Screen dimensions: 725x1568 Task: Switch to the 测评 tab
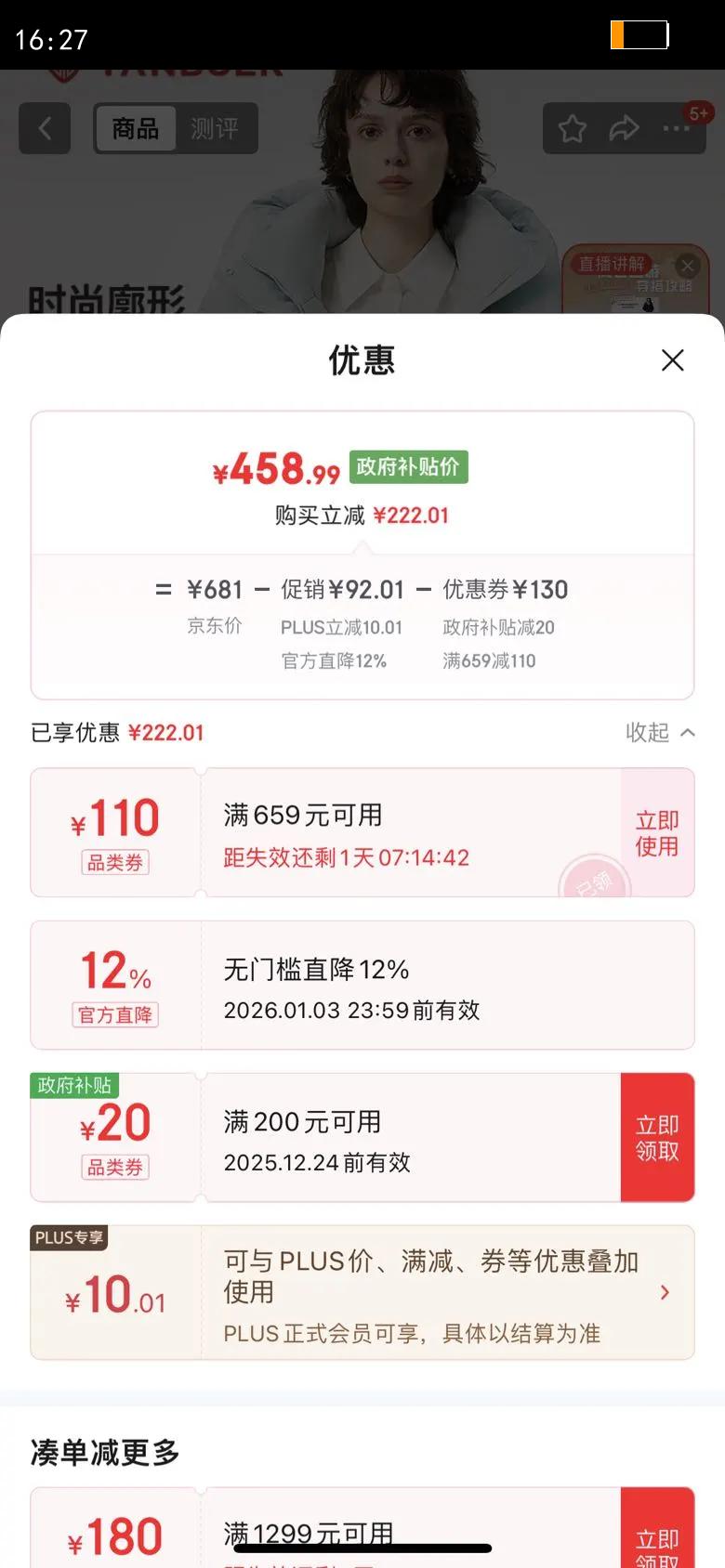[x=216, y=128]
